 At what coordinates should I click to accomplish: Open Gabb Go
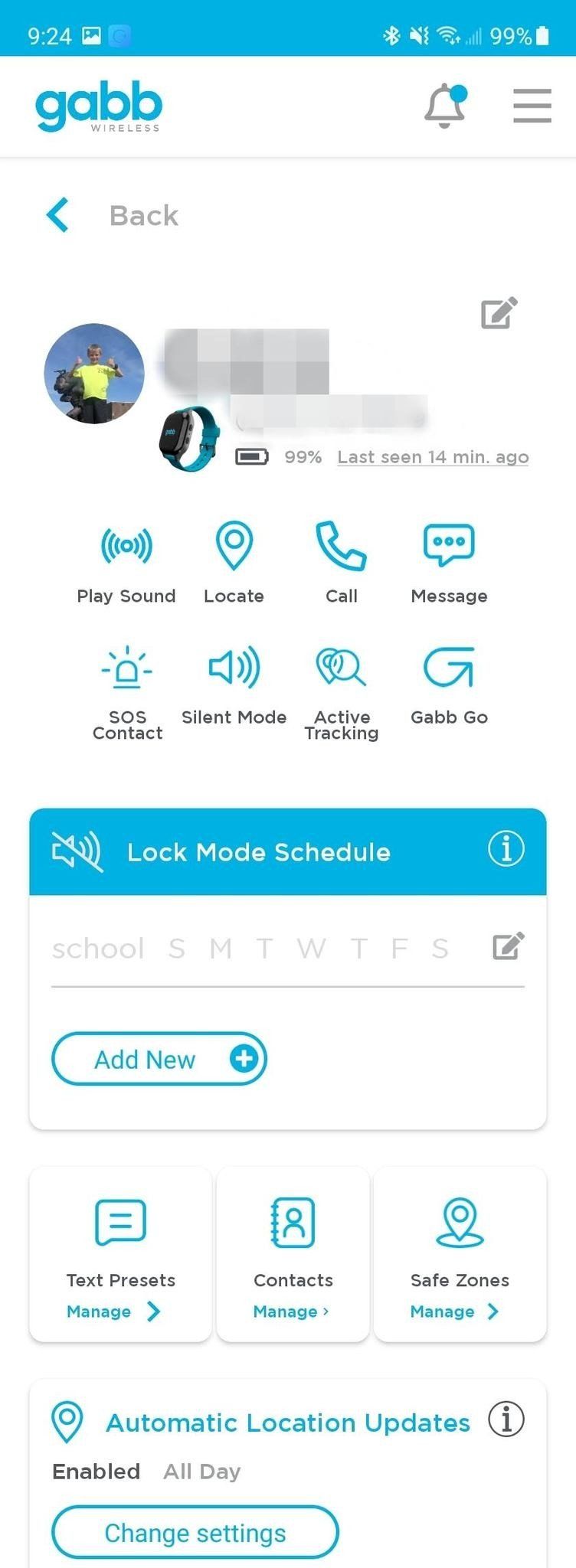point(449,684)
